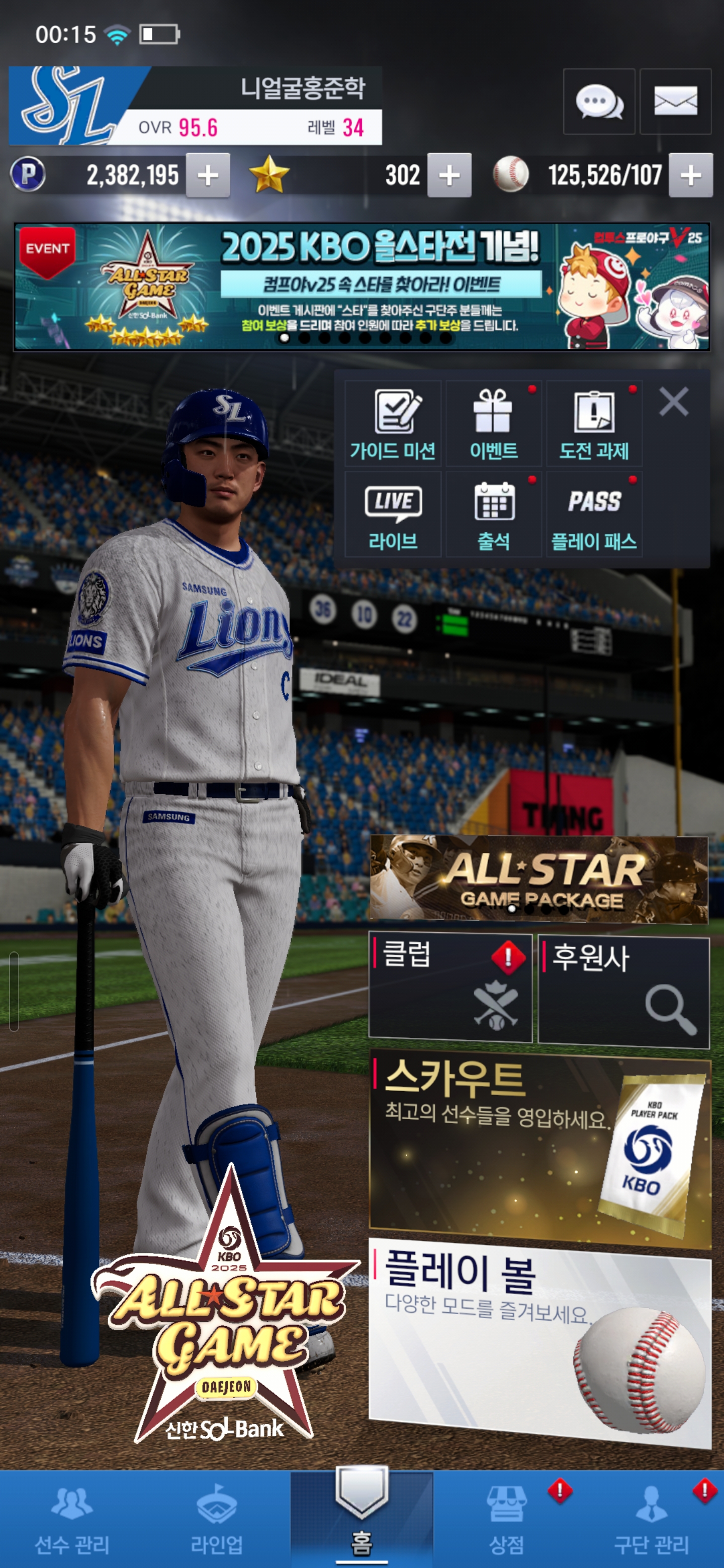Viewport: 724px width, 1568px height.
Task: Open the mailbox envelope icon
Action: coord(675,102)
